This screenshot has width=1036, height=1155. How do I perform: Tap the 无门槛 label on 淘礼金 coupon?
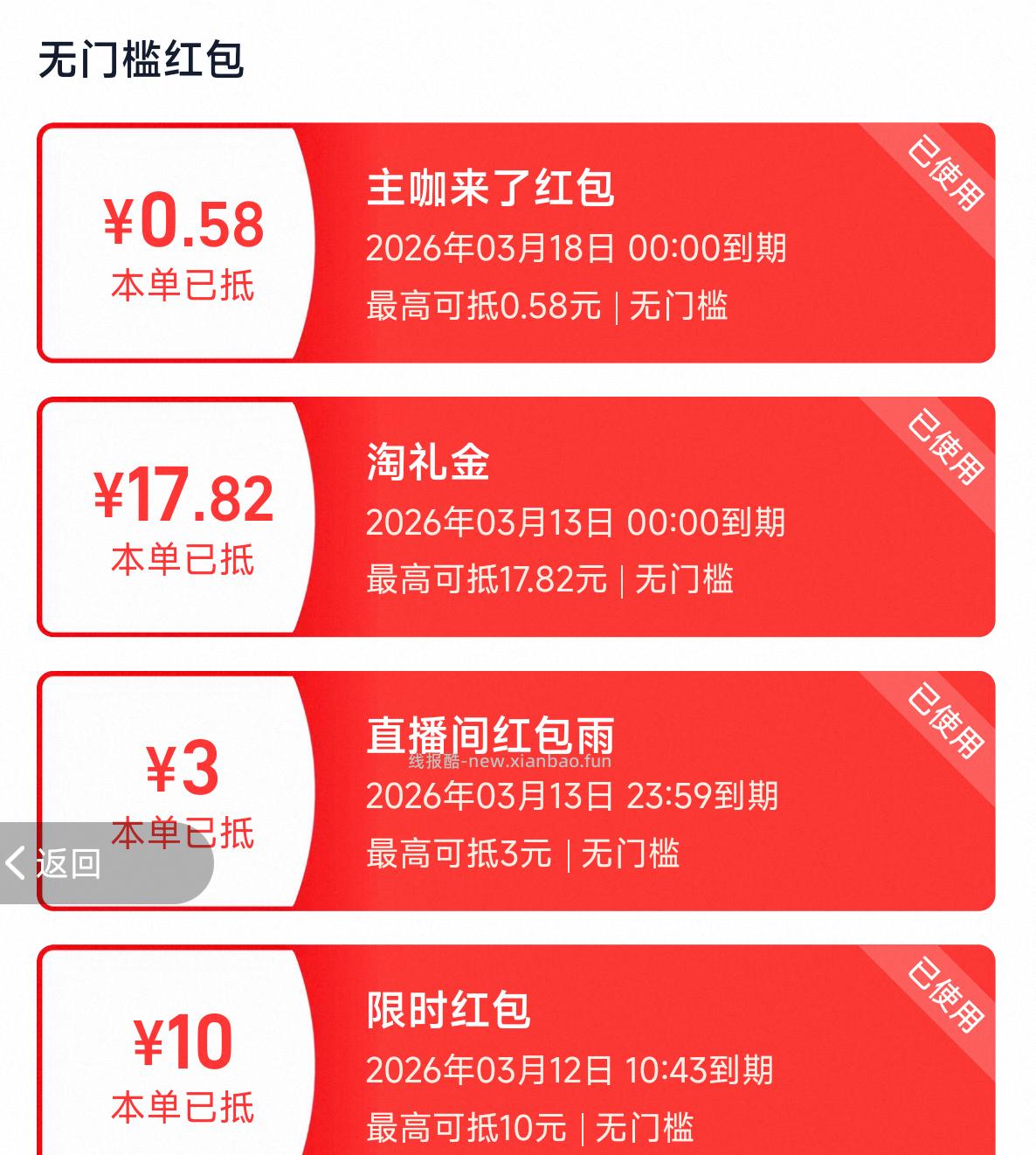(x=684, y=578)
